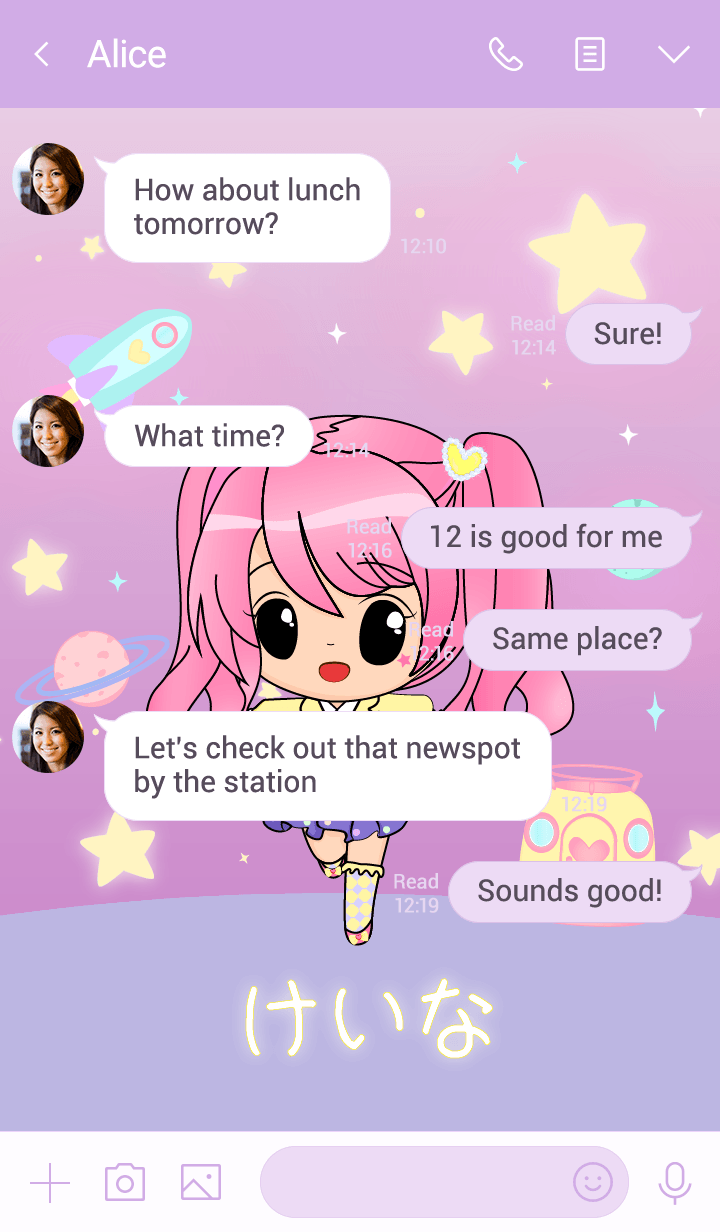The image size is (720, 1232).
Task: Record a voice message with microphone
Action: tap(675, 1183)
